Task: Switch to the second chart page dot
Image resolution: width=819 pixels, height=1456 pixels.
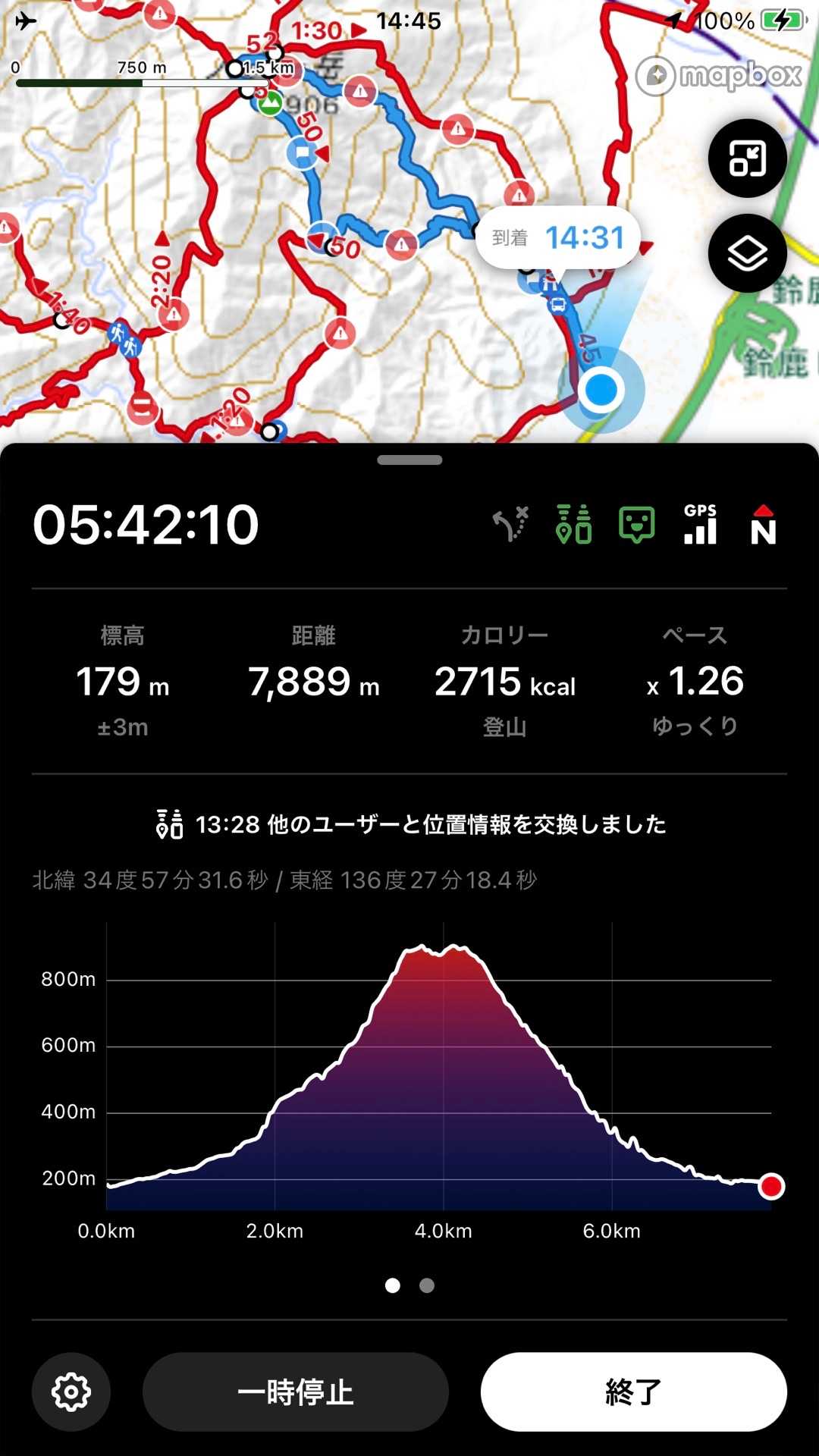Action: 427,1285
